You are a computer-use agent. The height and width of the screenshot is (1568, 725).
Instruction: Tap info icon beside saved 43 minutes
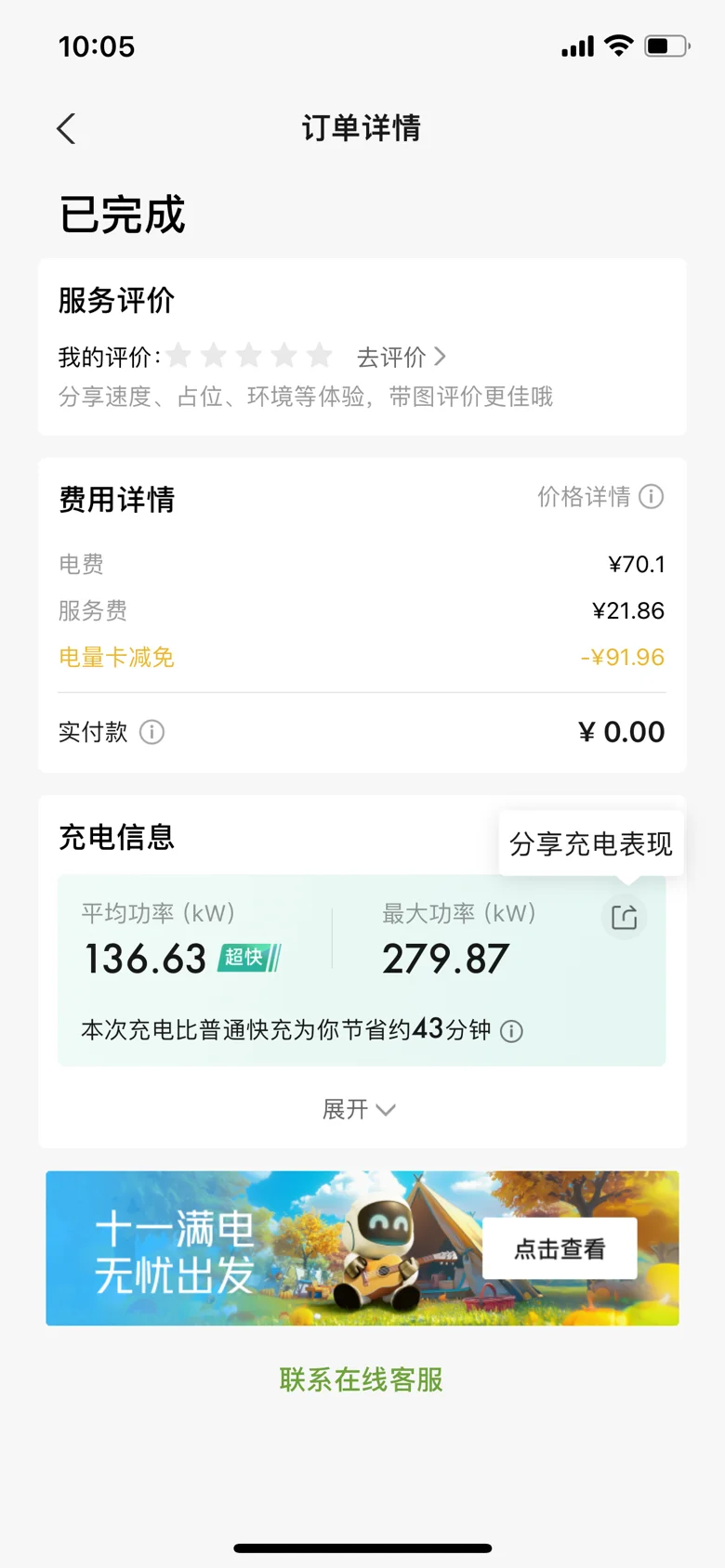[511, 1031]
